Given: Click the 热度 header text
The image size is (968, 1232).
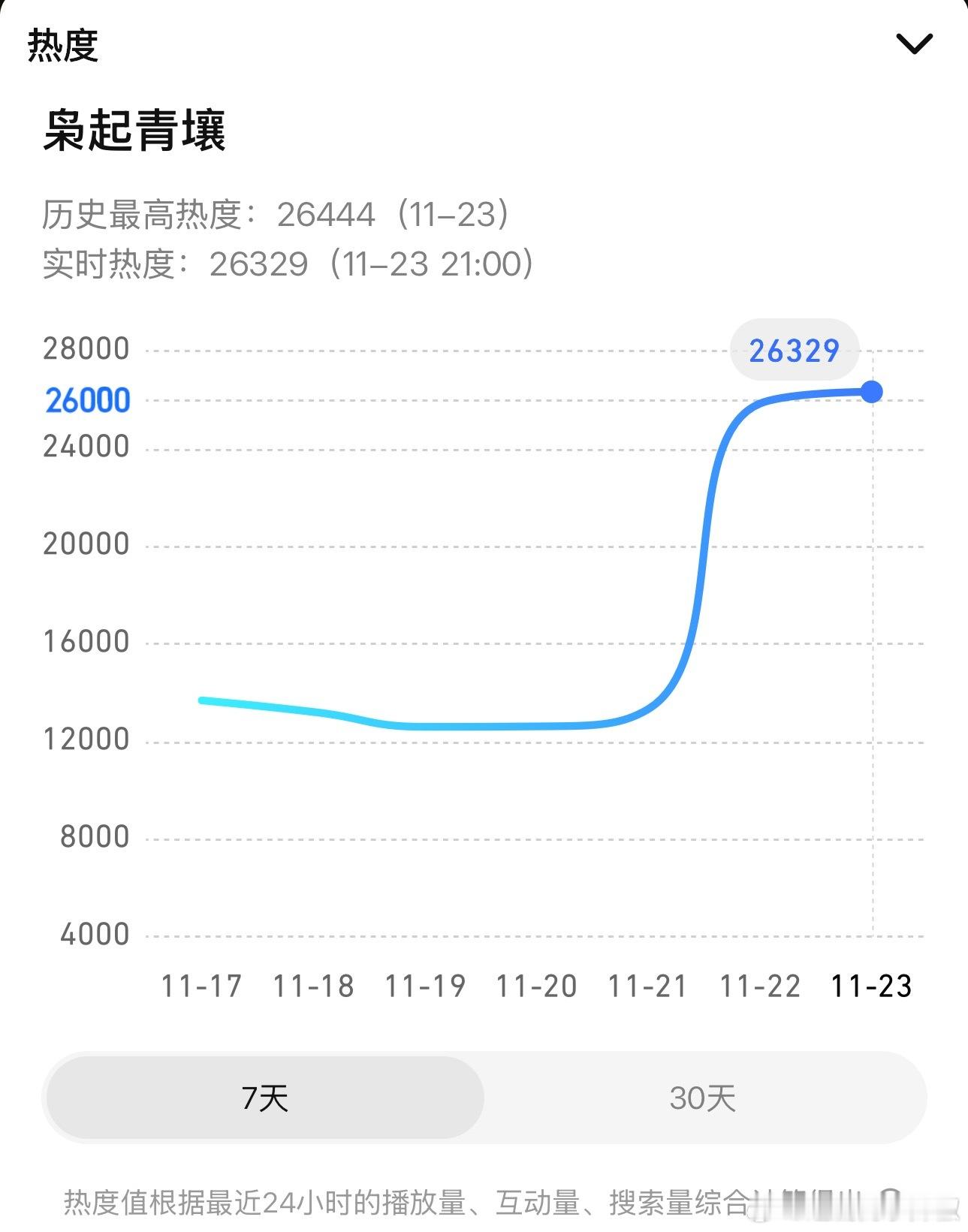Looking at the screenshot, I should (x=63, y=45).
